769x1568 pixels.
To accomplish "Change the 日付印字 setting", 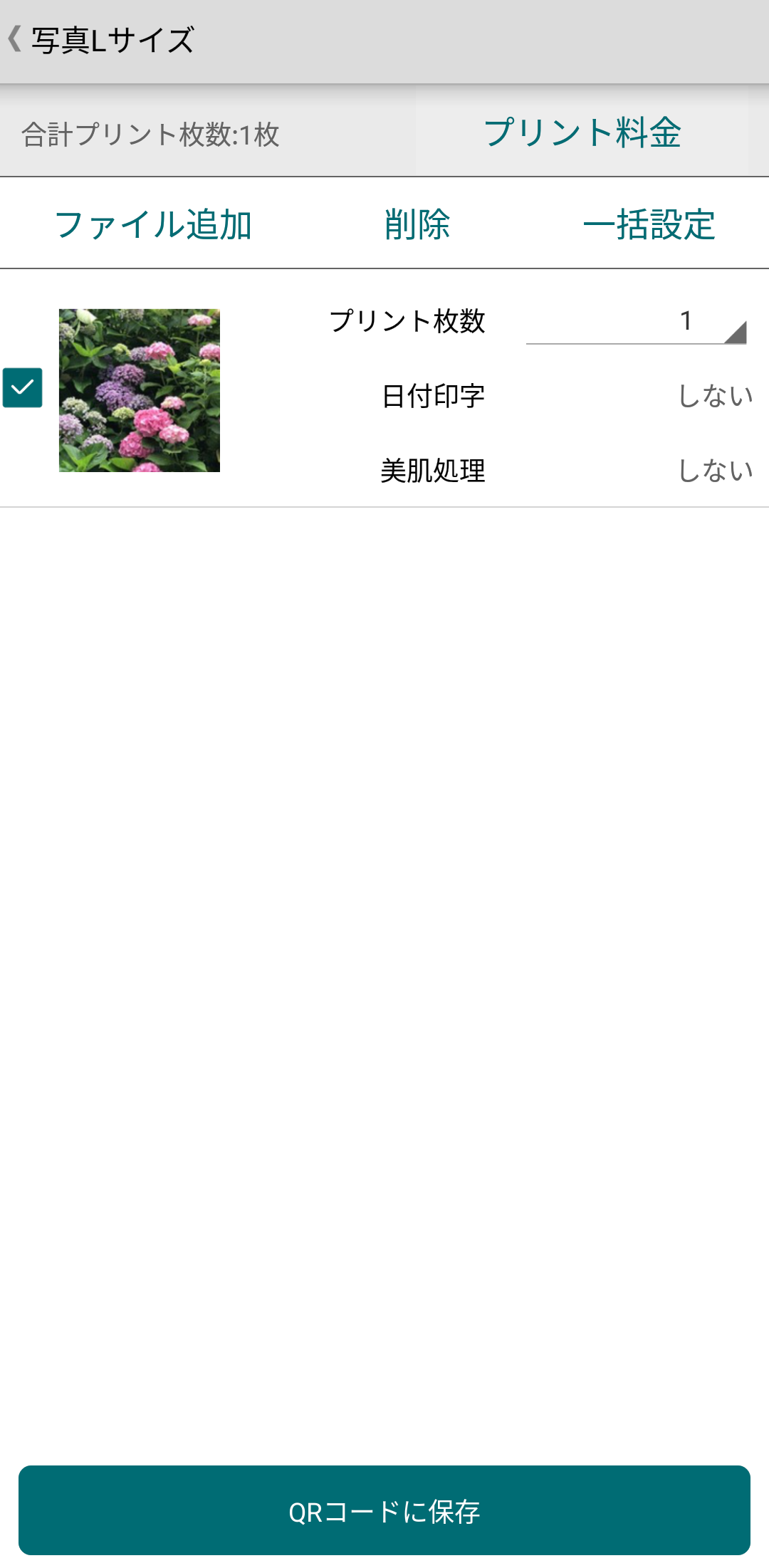I will click(715, 396).
